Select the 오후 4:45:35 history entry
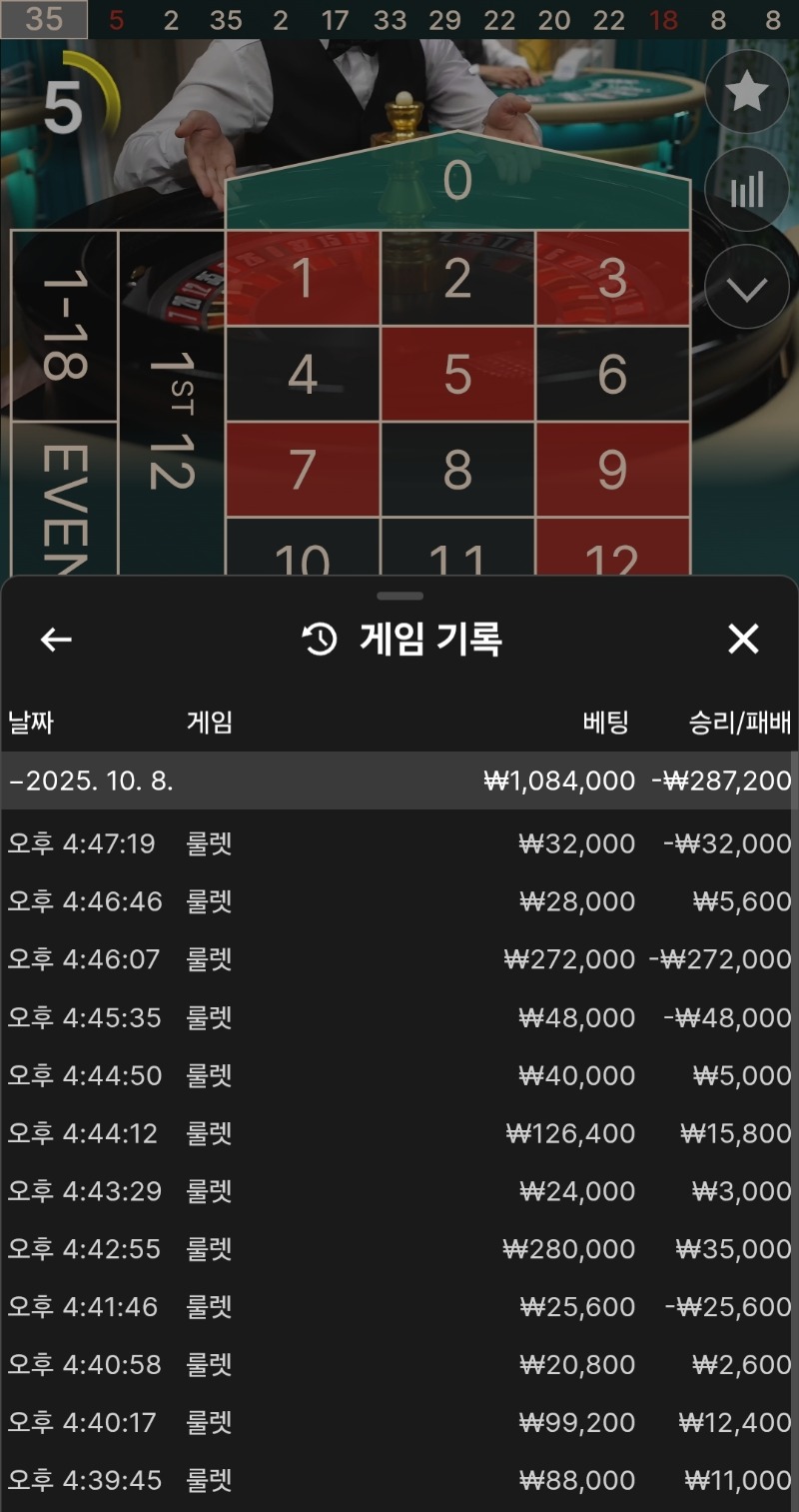Screen dimensions: 799x1512 (x=399, y=1018)
